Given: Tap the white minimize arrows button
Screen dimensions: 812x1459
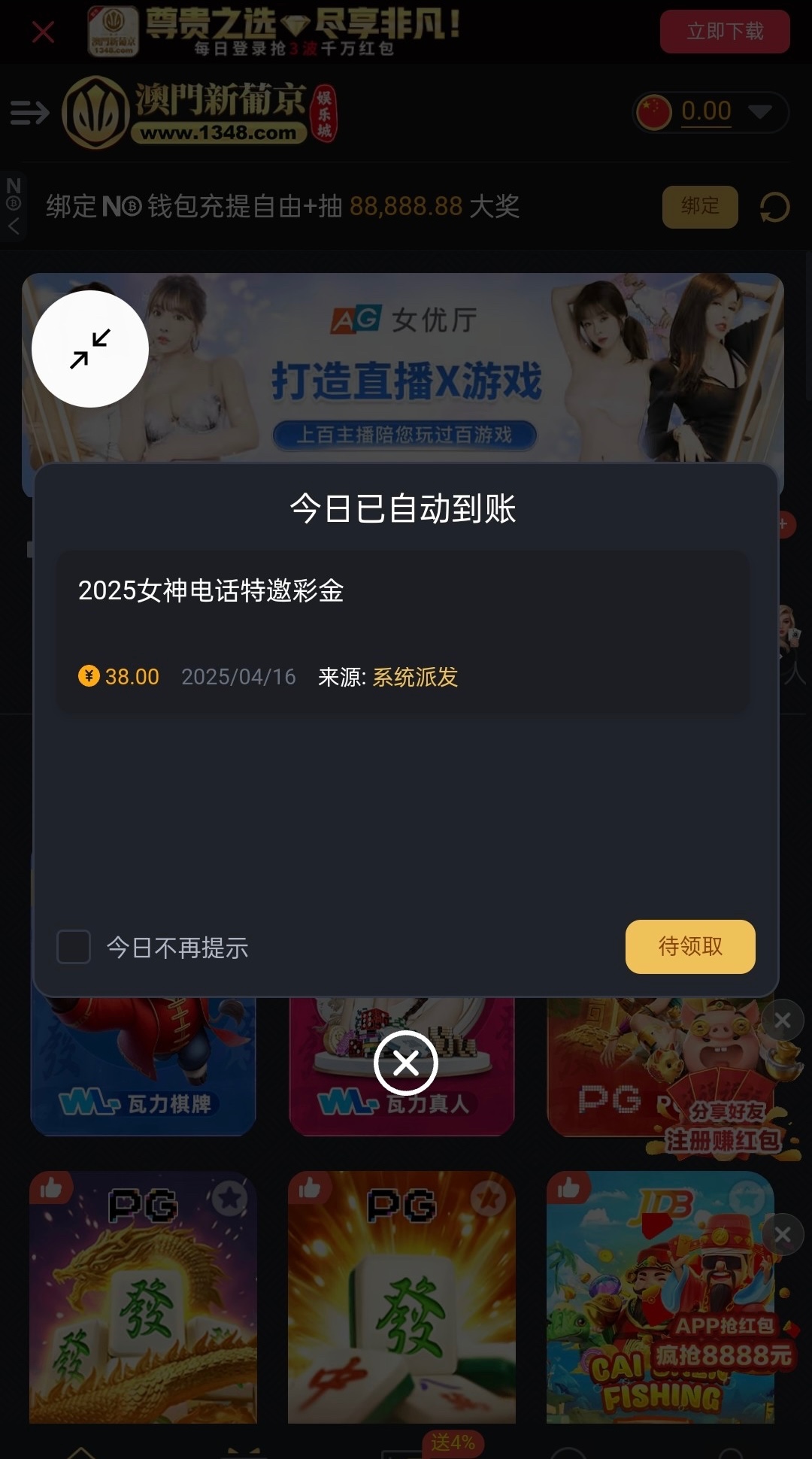Looking at the screenshot, I should [90, 349].
